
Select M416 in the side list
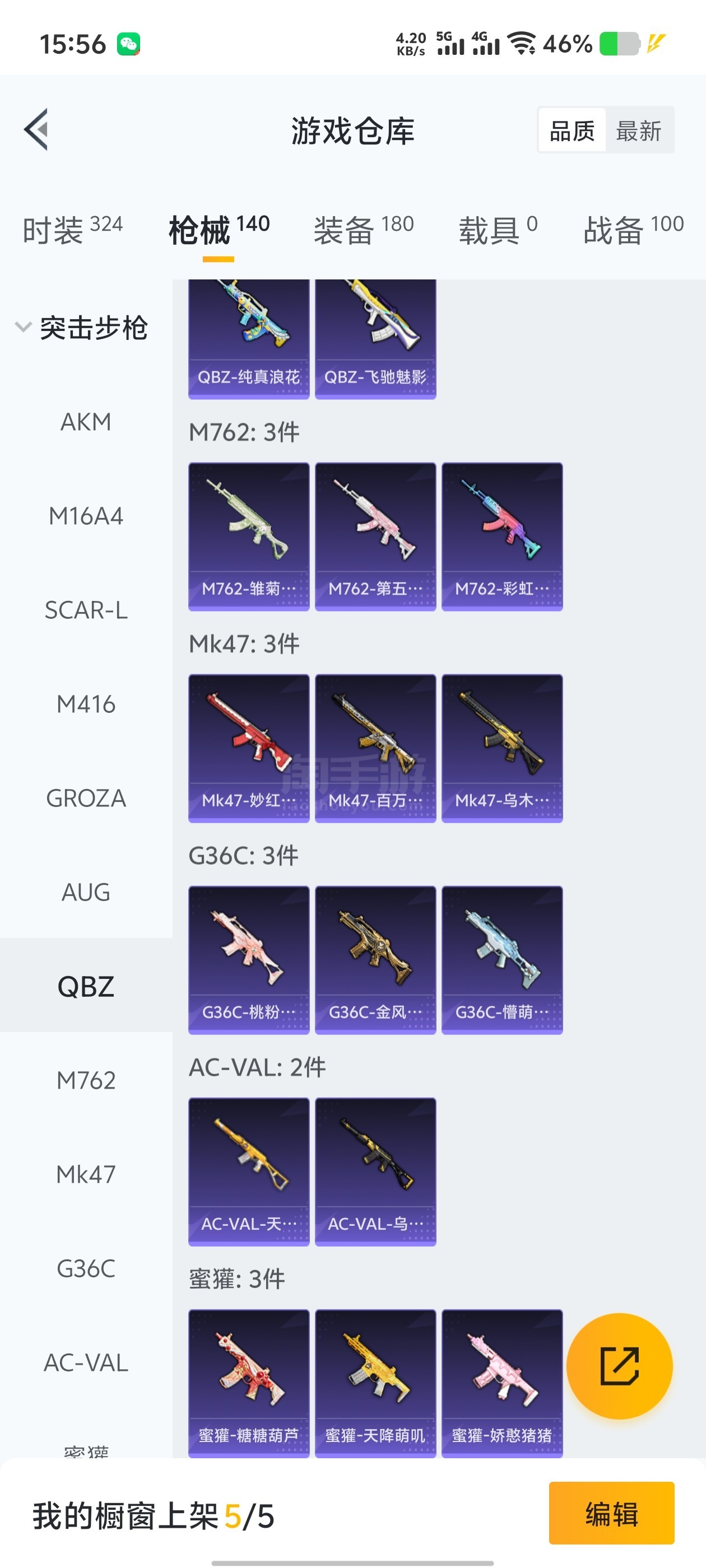tap(86, 704)
